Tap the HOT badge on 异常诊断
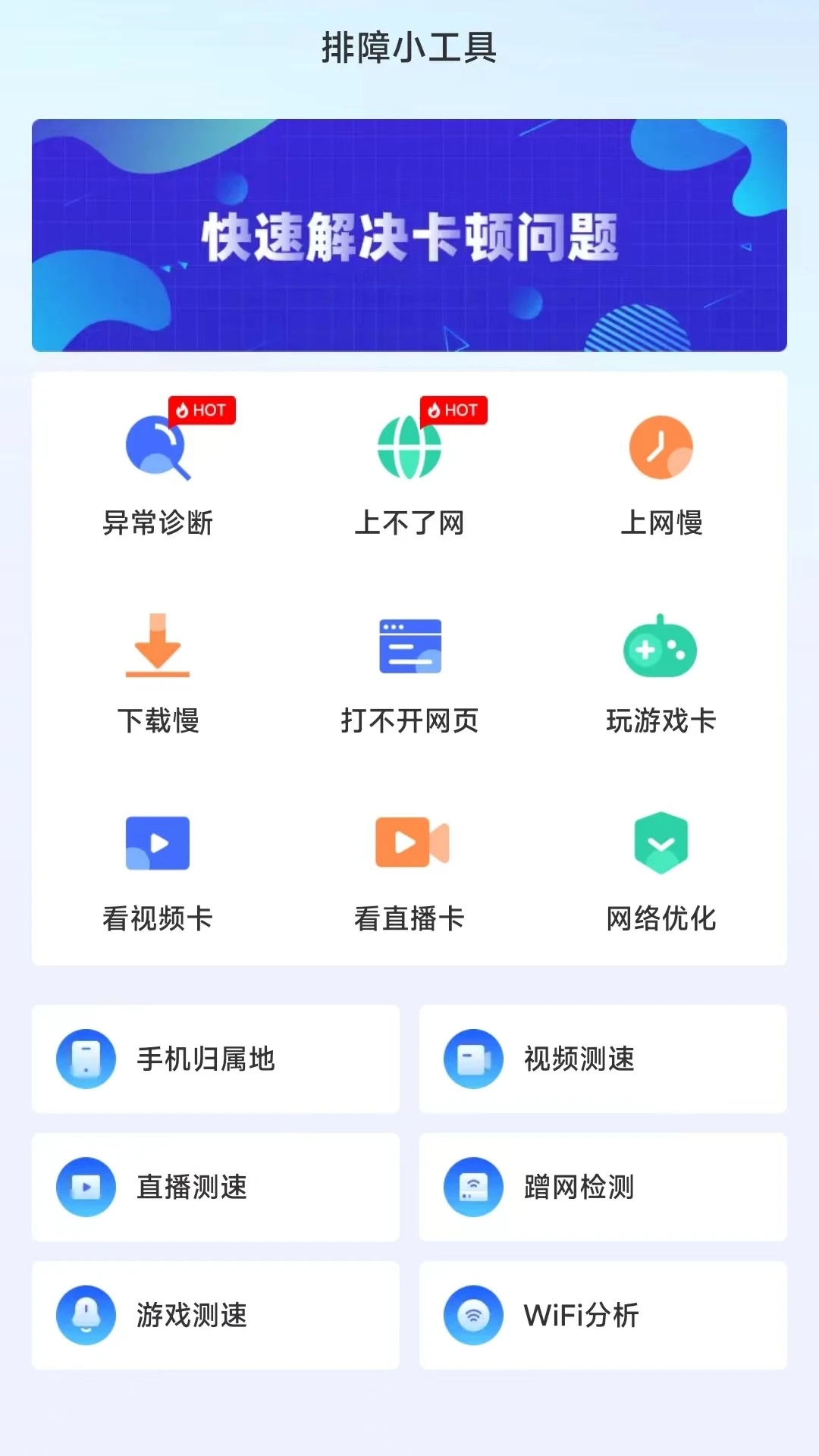This screenshot has height=1456, width=819. tap(201, 410)
